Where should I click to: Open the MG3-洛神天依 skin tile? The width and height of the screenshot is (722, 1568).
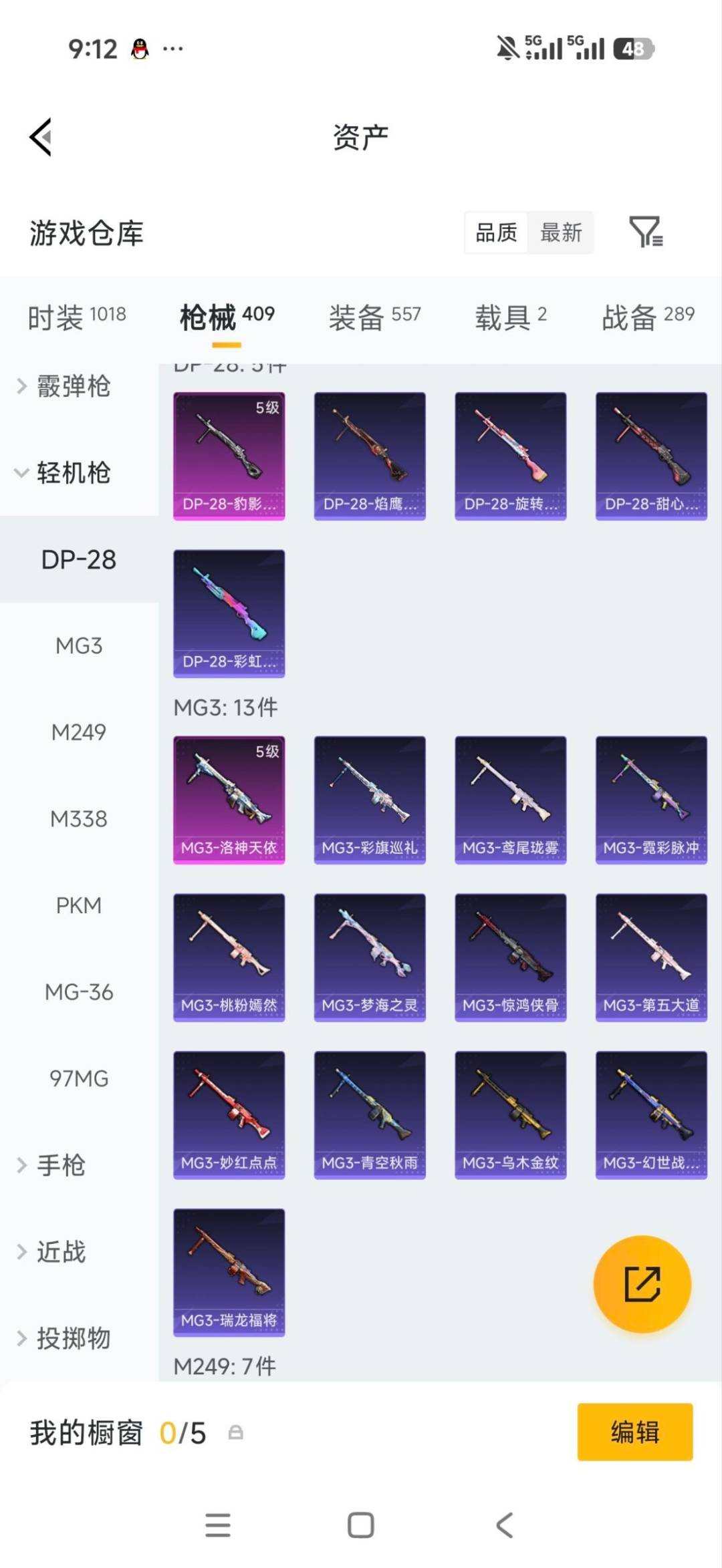[x=229, y=800]
